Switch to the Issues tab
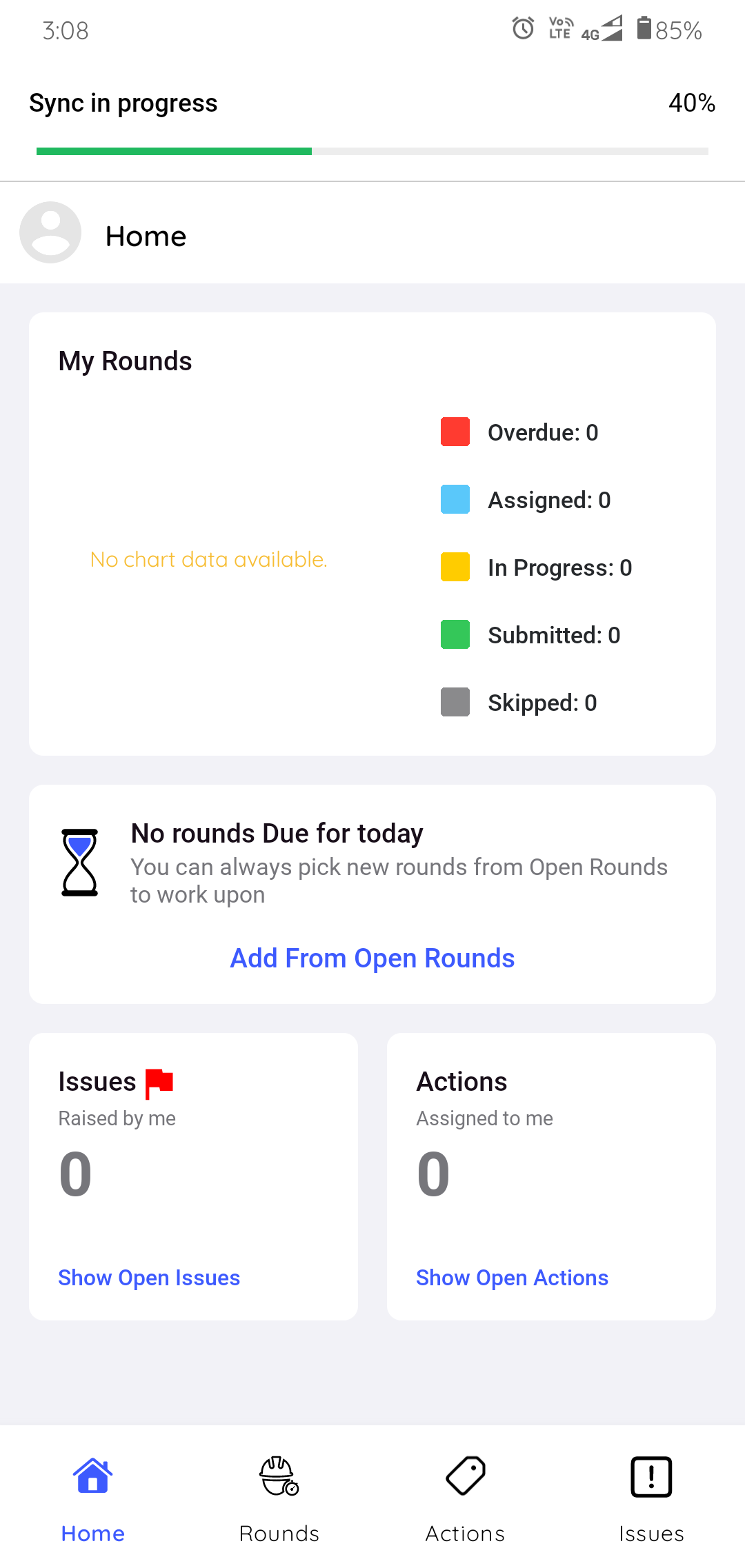Image resolution: width=745 pixels, height=1568 pixels. pyautogui.click(x=651, y=1495)
